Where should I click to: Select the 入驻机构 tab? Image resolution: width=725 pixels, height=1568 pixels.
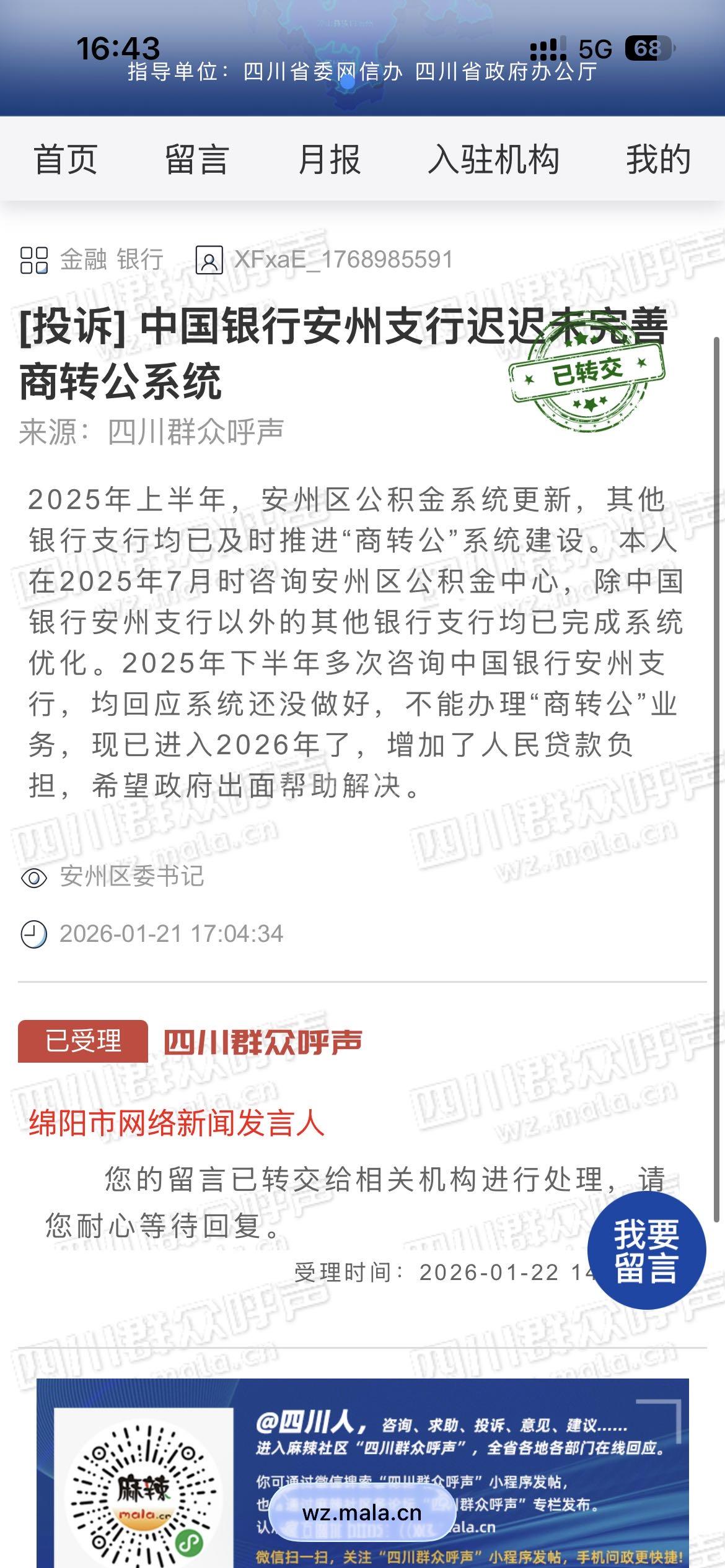click(493, 160)
